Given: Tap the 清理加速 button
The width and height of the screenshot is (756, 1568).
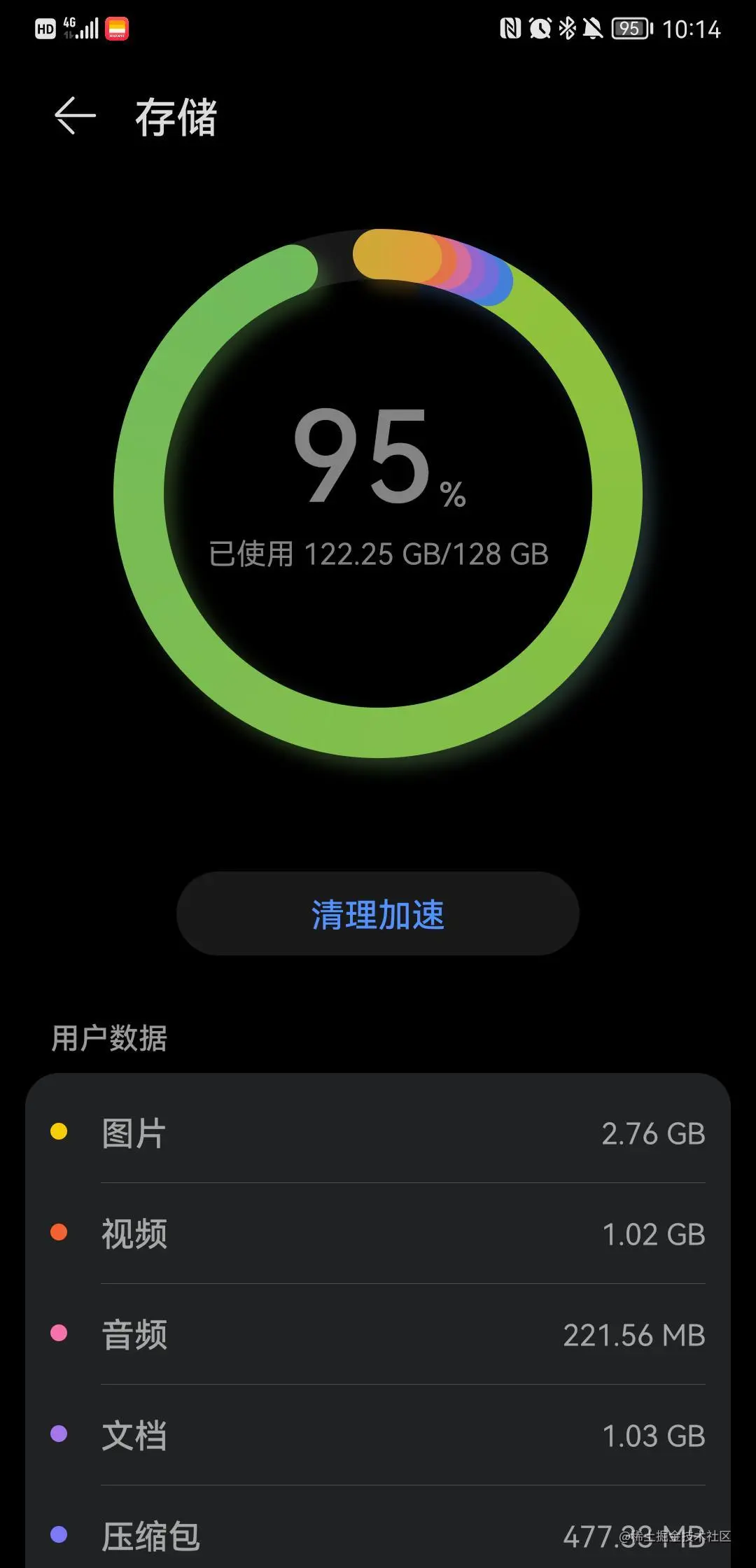Looking at the screenshot, I should [x=378, y=913].
